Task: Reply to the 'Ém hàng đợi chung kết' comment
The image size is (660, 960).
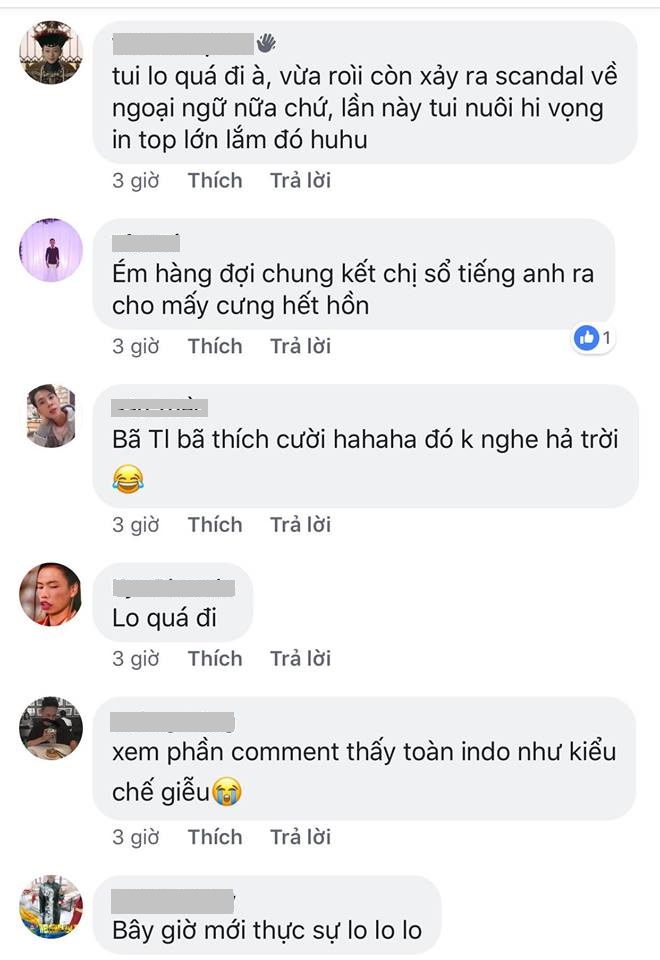Action: [x=300, y=346]
